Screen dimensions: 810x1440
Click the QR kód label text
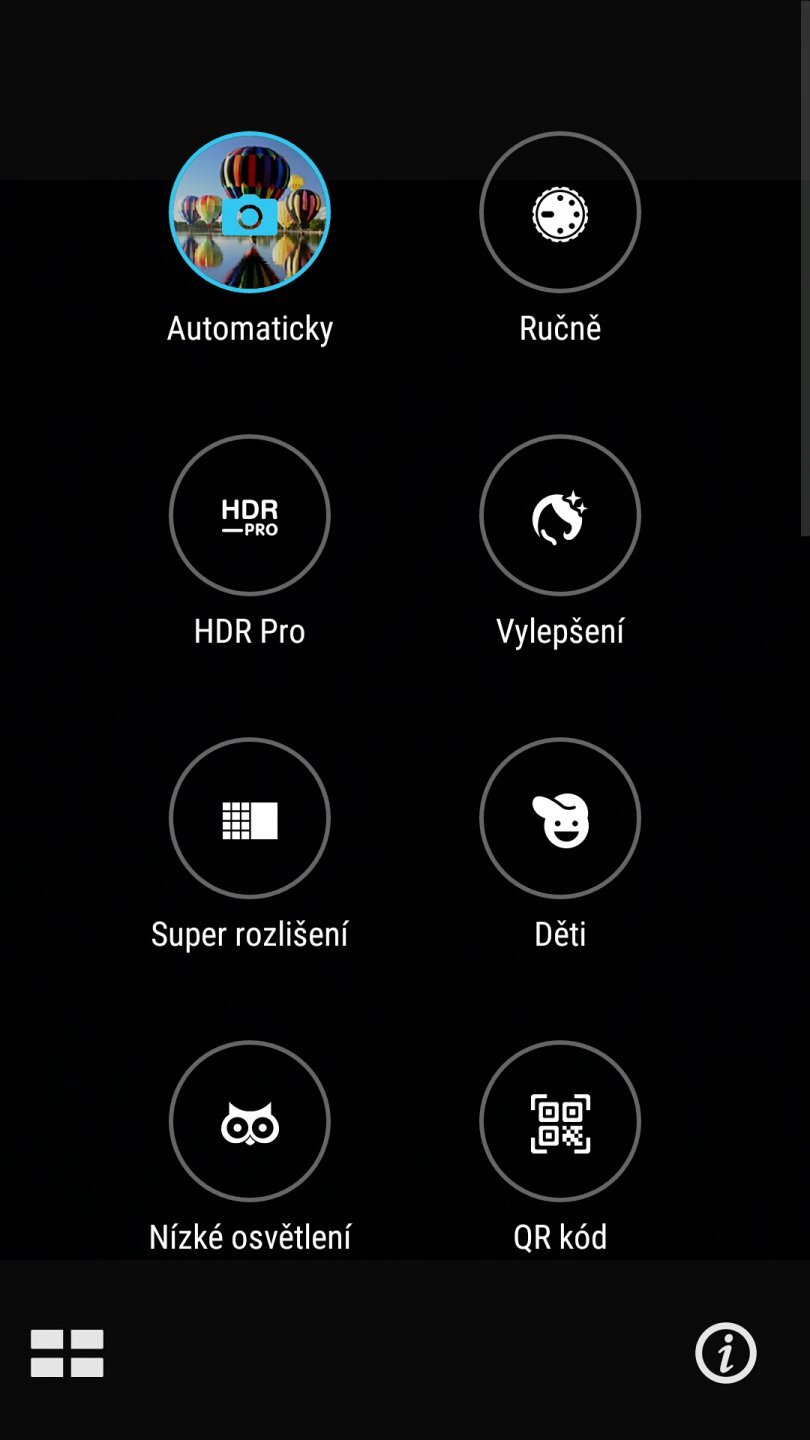pyautogui.click(x=560, y=1236)
